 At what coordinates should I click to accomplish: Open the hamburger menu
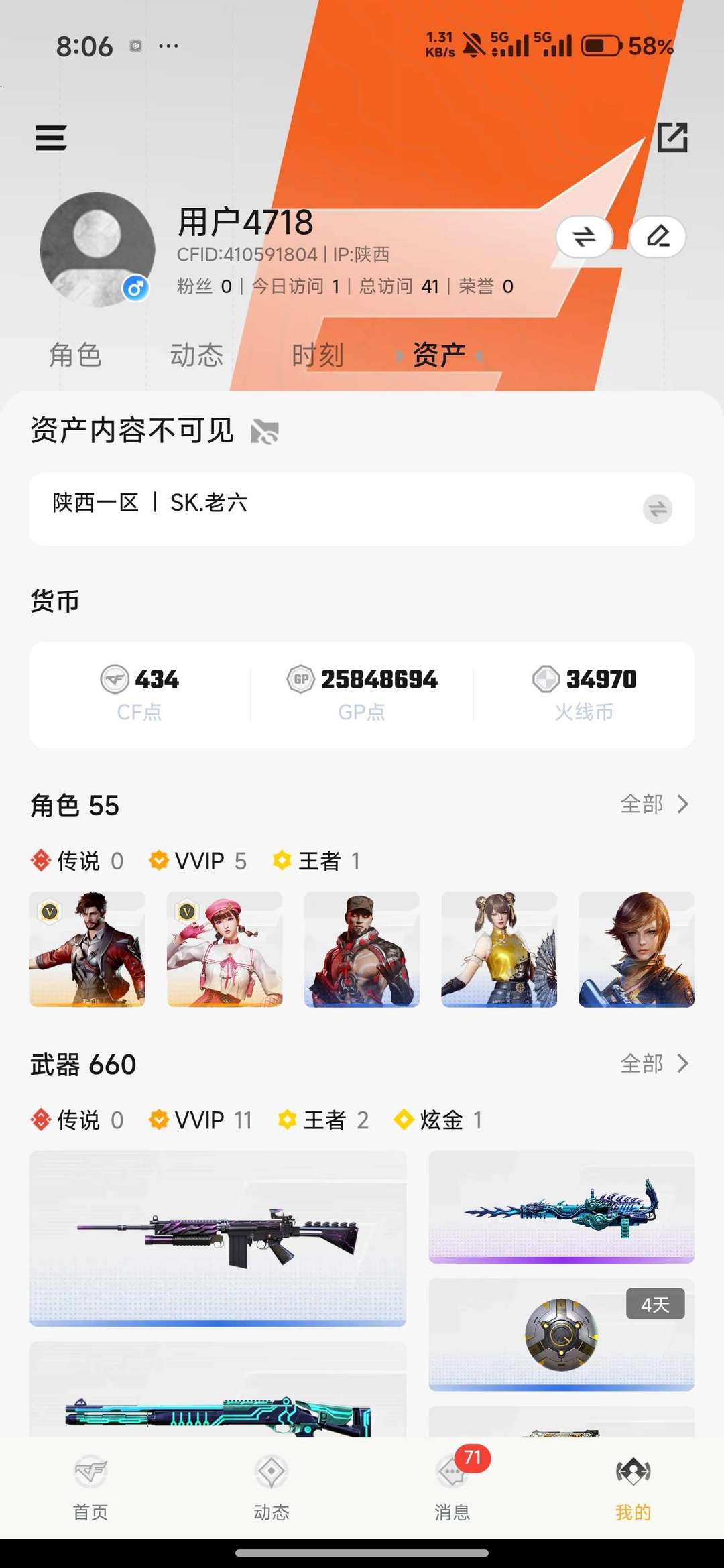(51, 137)
